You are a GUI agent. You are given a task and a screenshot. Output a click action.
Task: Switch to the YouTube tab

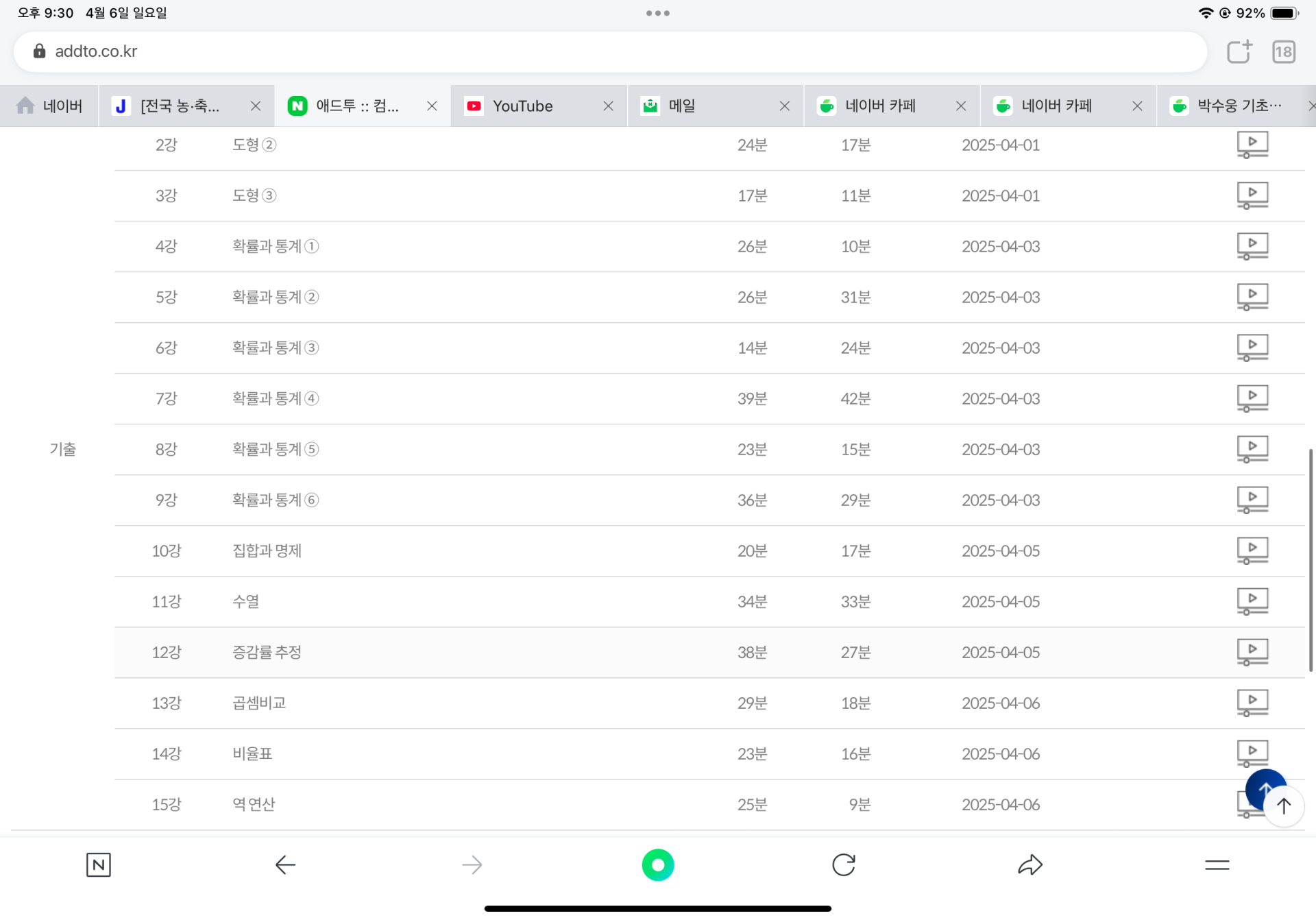(524, 106)
